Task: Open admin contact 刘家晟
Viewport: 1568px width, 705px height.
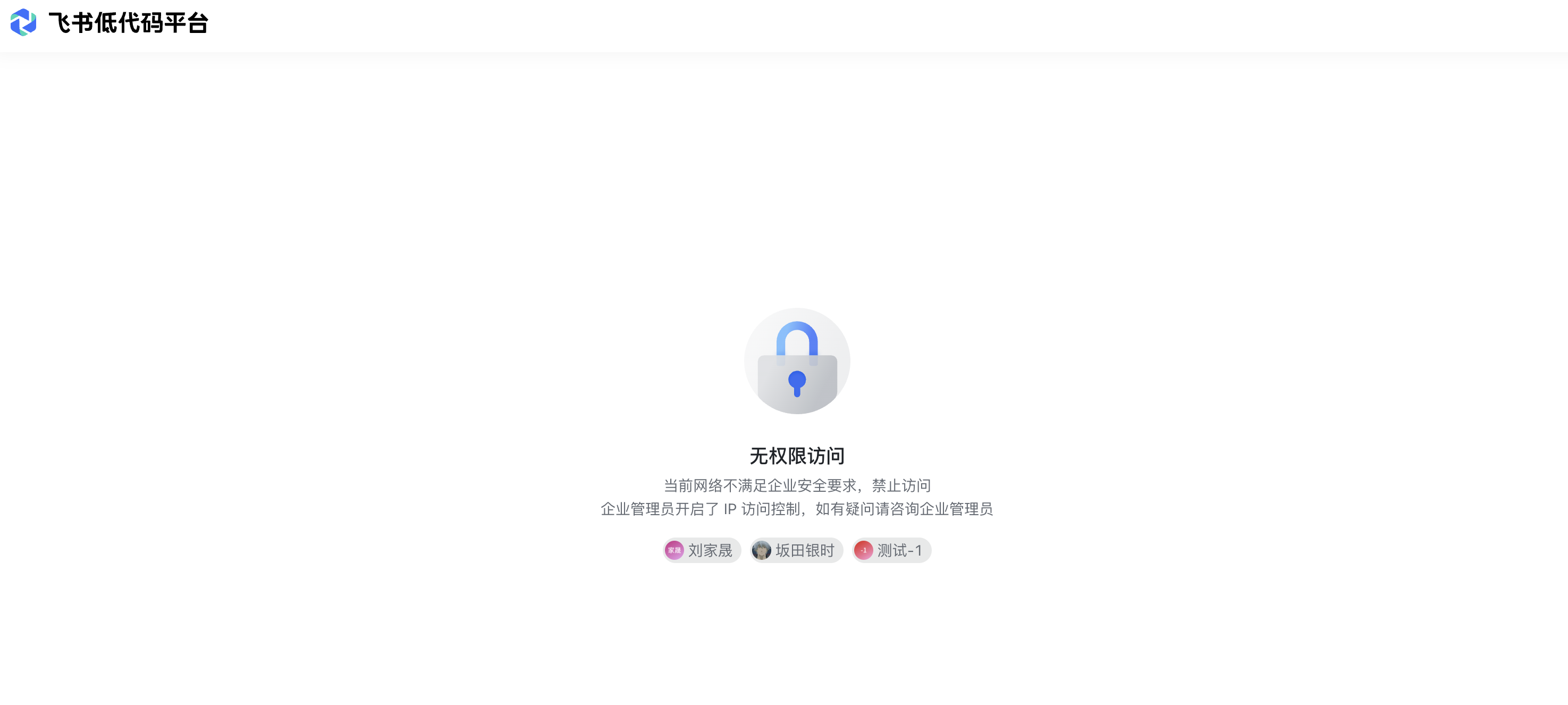Action: click(x=701, y=550)
